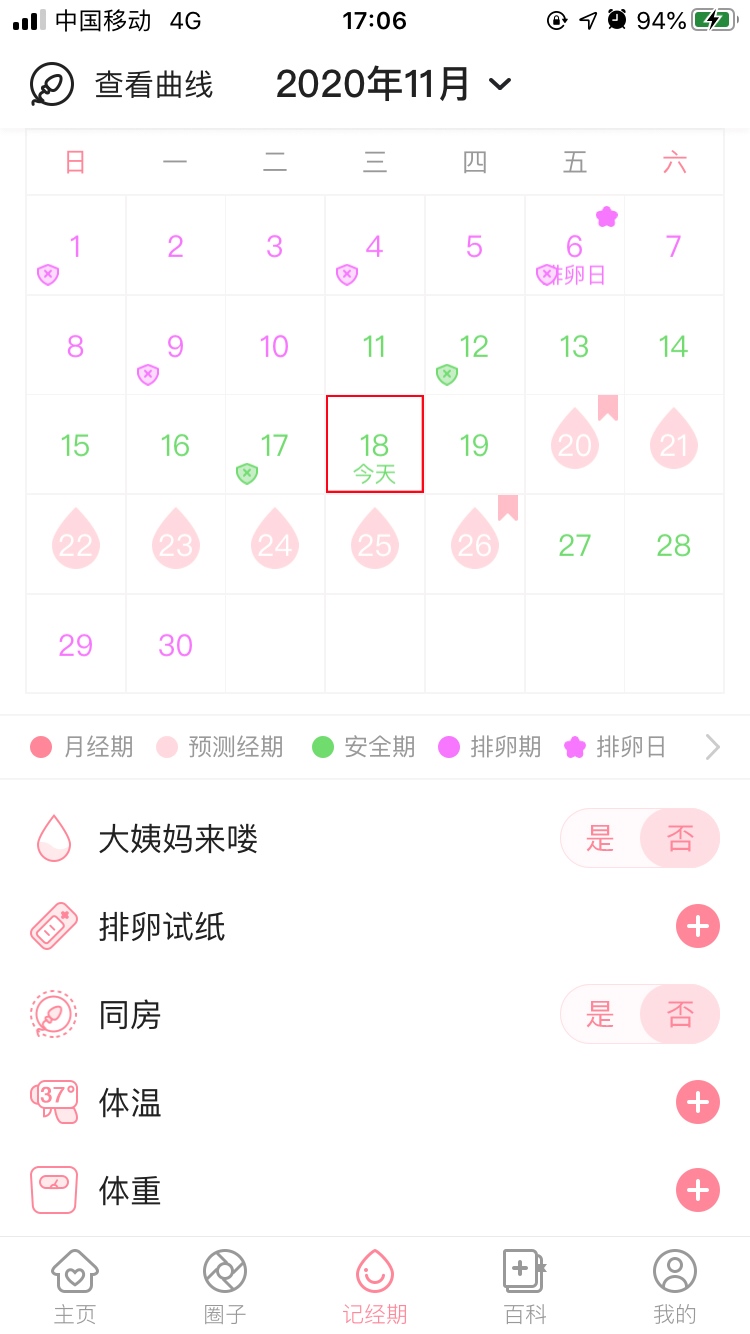
Task: Expand the legend with the right chevron
Action: [x=712, y=747]
